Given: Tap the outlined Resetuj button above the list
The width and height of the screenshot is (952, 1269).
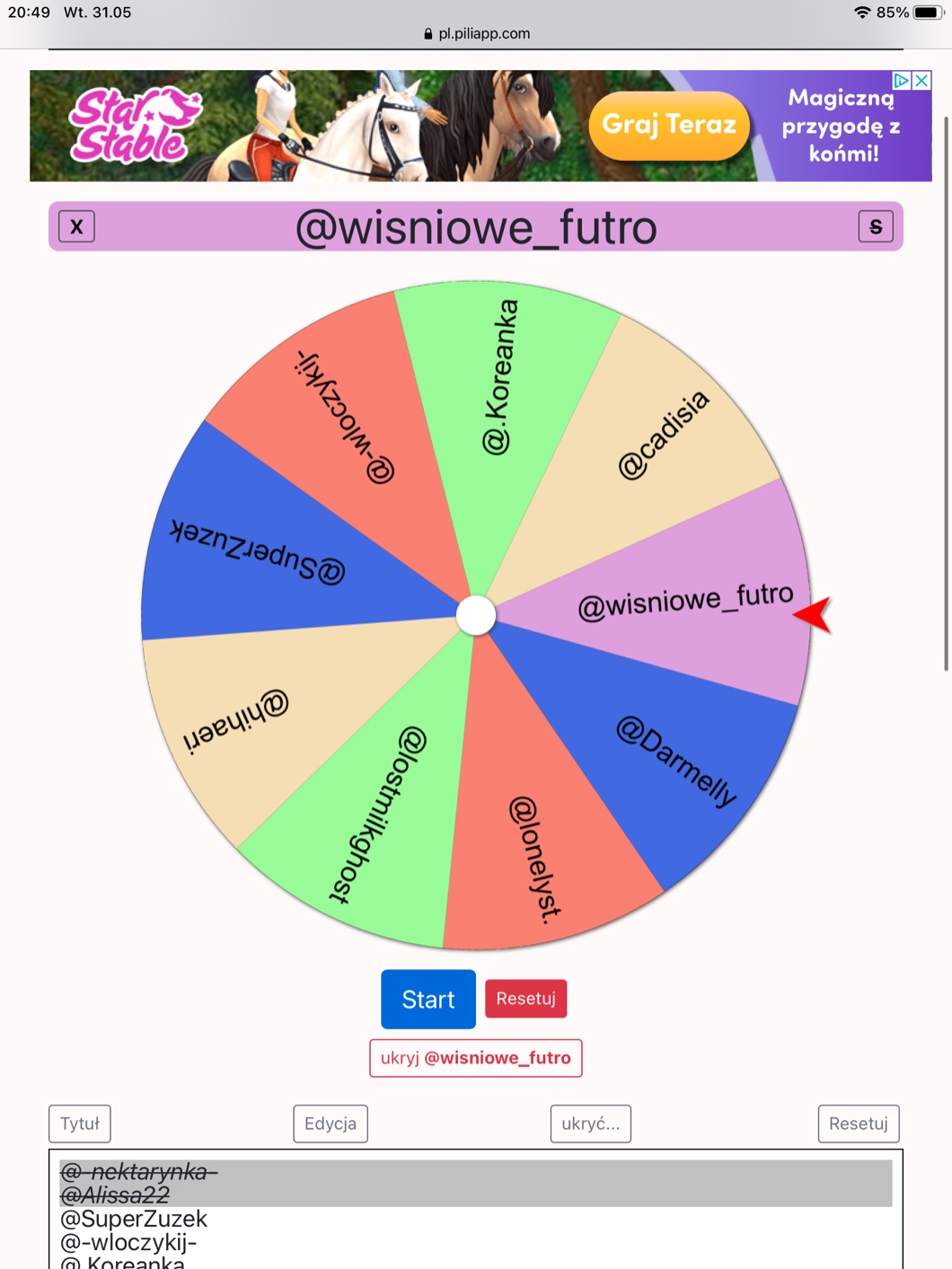Looking at the screenshot, I should pyautogui.click(x=859, y=1124).
